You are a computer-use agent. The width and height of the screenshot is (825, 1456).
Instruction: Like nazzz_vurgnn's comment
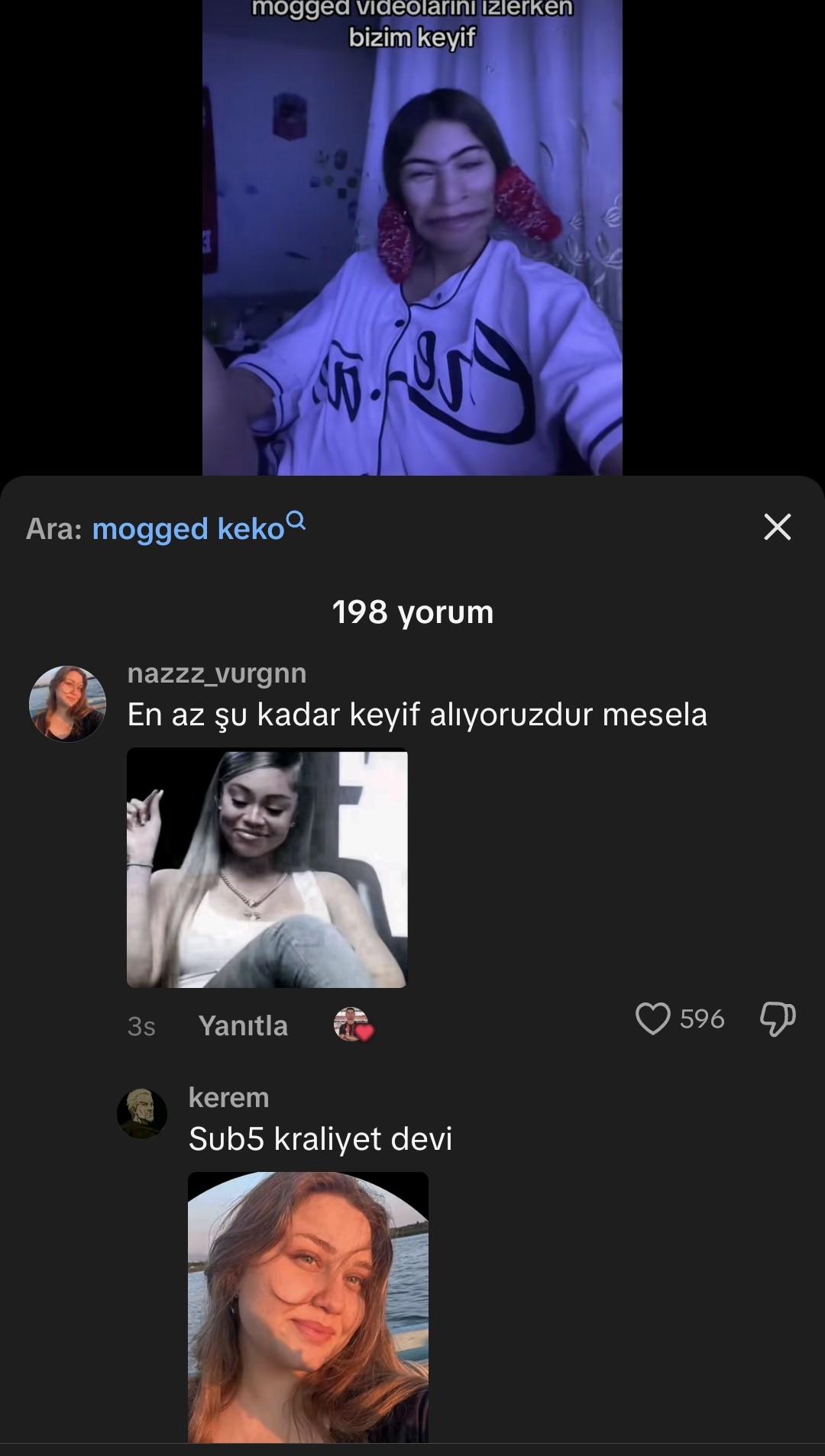pyautogui.click(x=652, y=1019)
